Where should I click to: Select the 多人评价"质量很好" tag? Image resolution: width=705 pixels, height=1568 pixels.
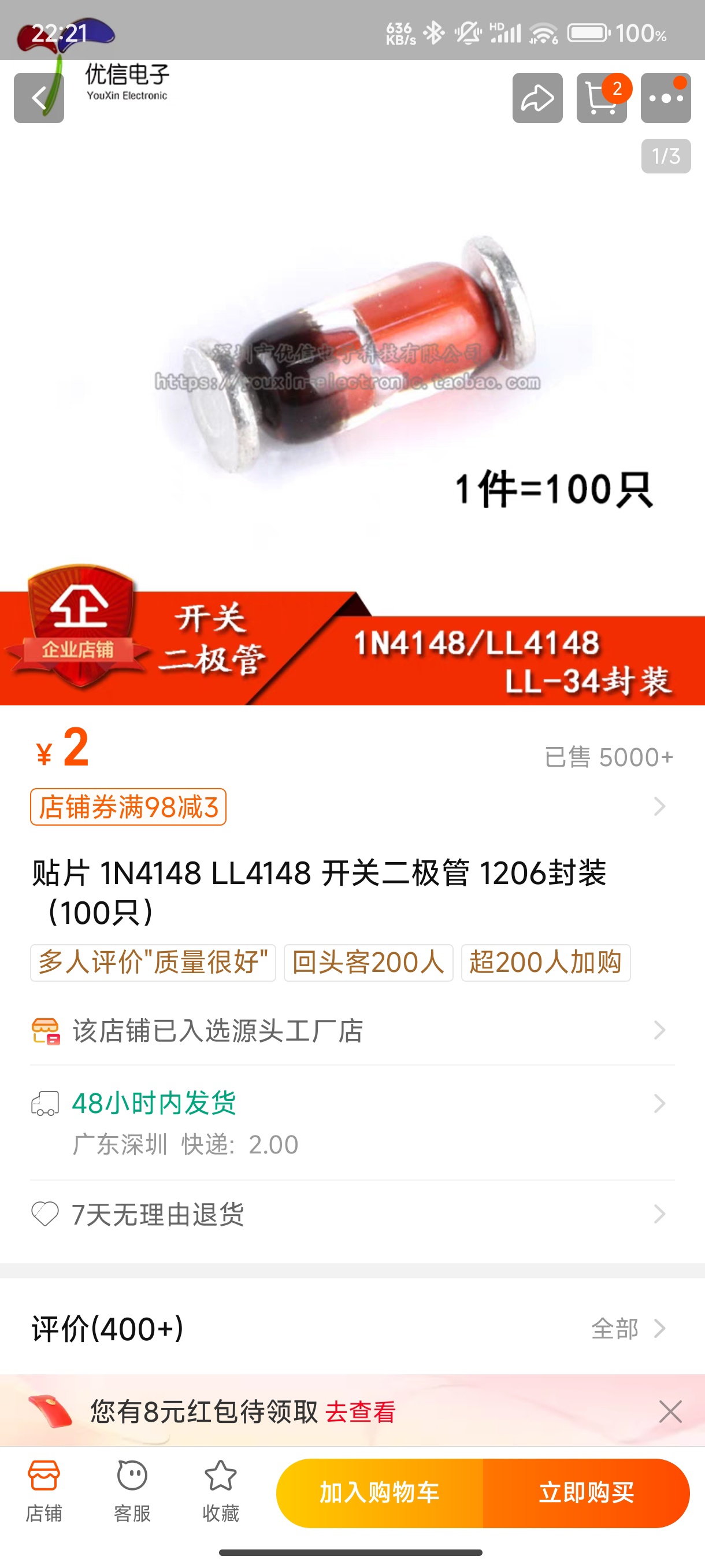coord(153,962)
